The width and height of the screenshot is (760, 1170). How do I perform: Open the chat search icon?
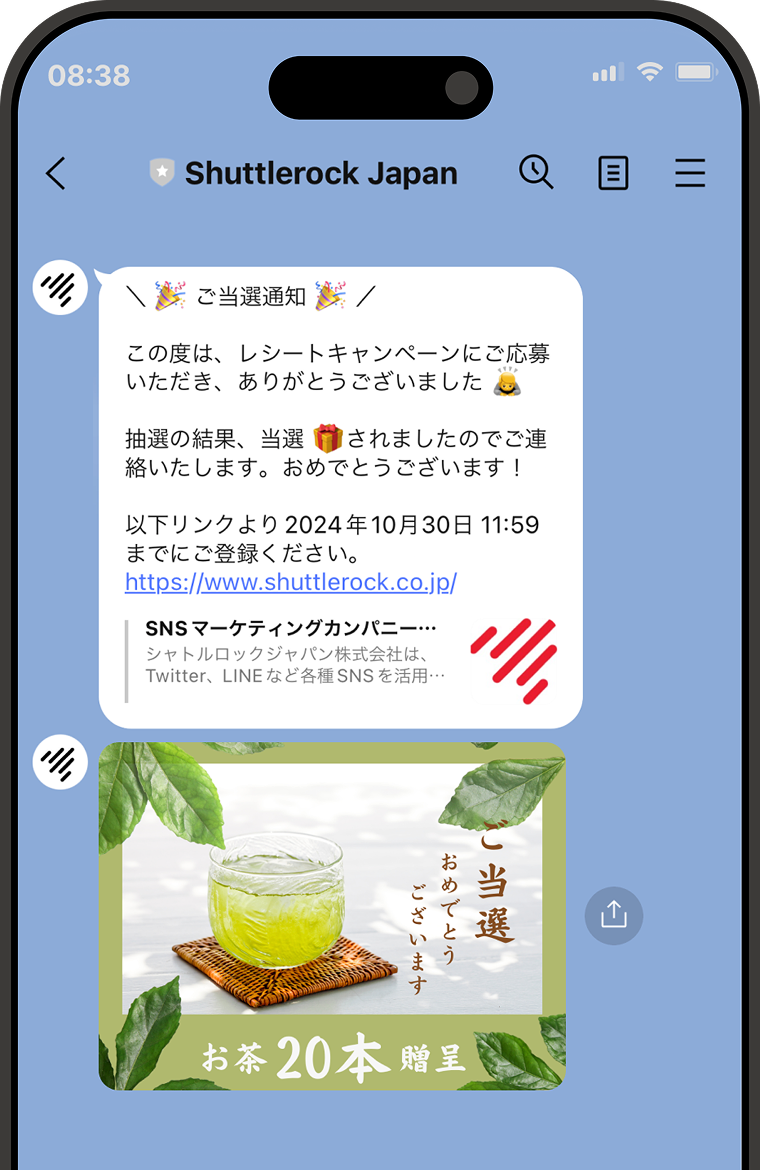click(536, 172)
